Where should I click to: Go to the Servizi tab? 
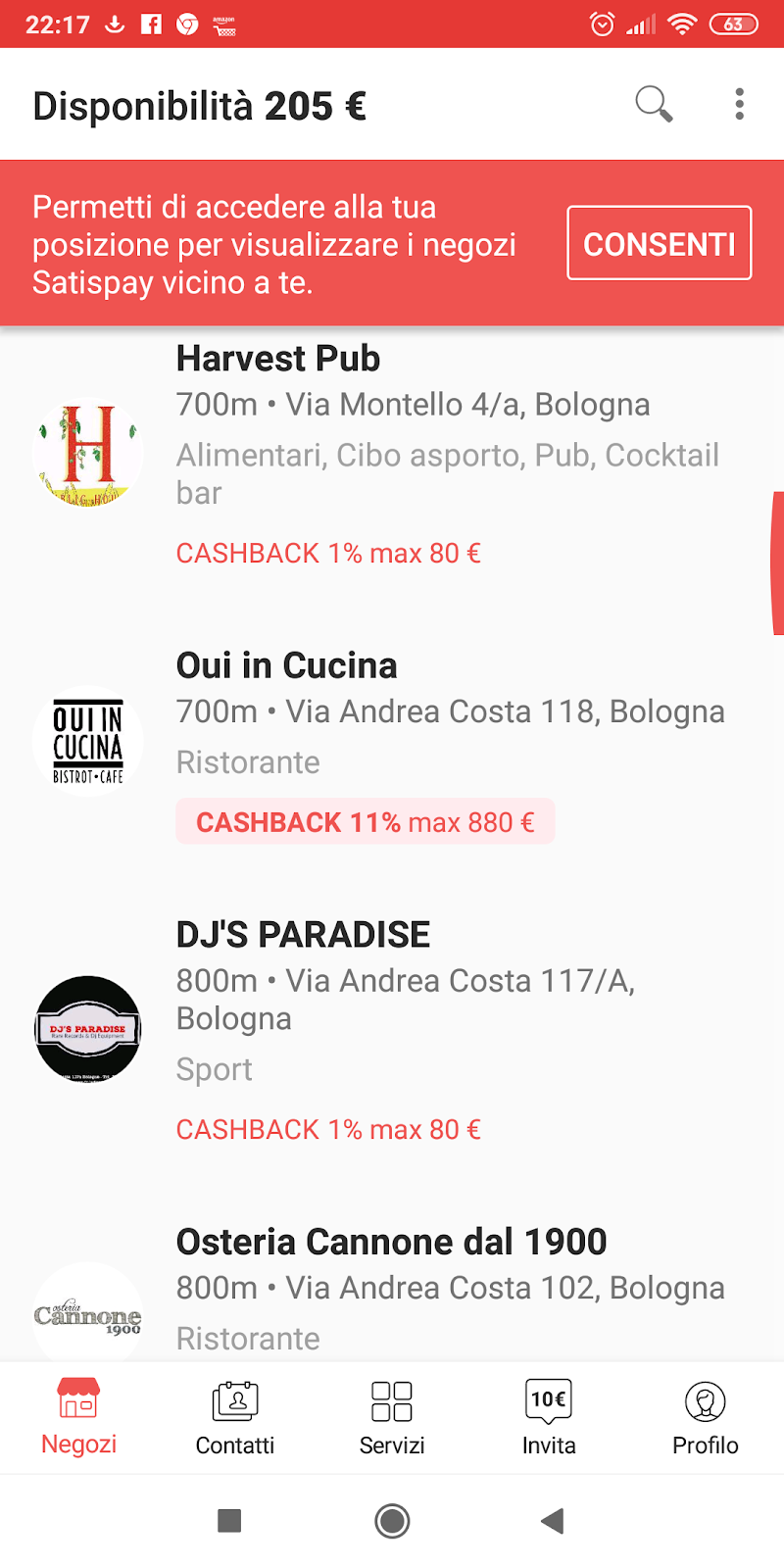click(x=392, y=1418)
